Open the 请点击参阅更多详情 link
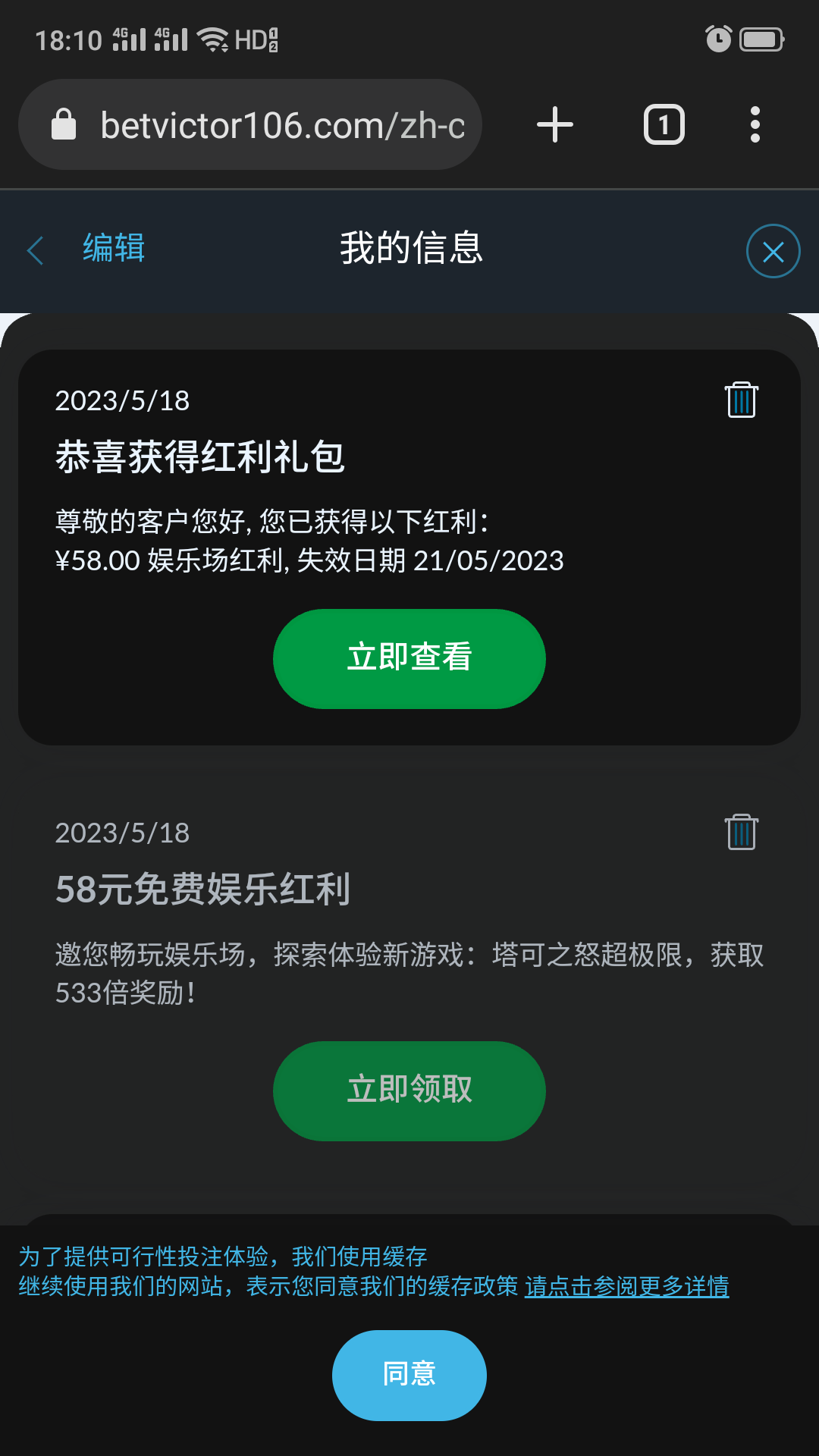The height and width of the screenshot is (1456, 819). click(x=626, y=1286)
